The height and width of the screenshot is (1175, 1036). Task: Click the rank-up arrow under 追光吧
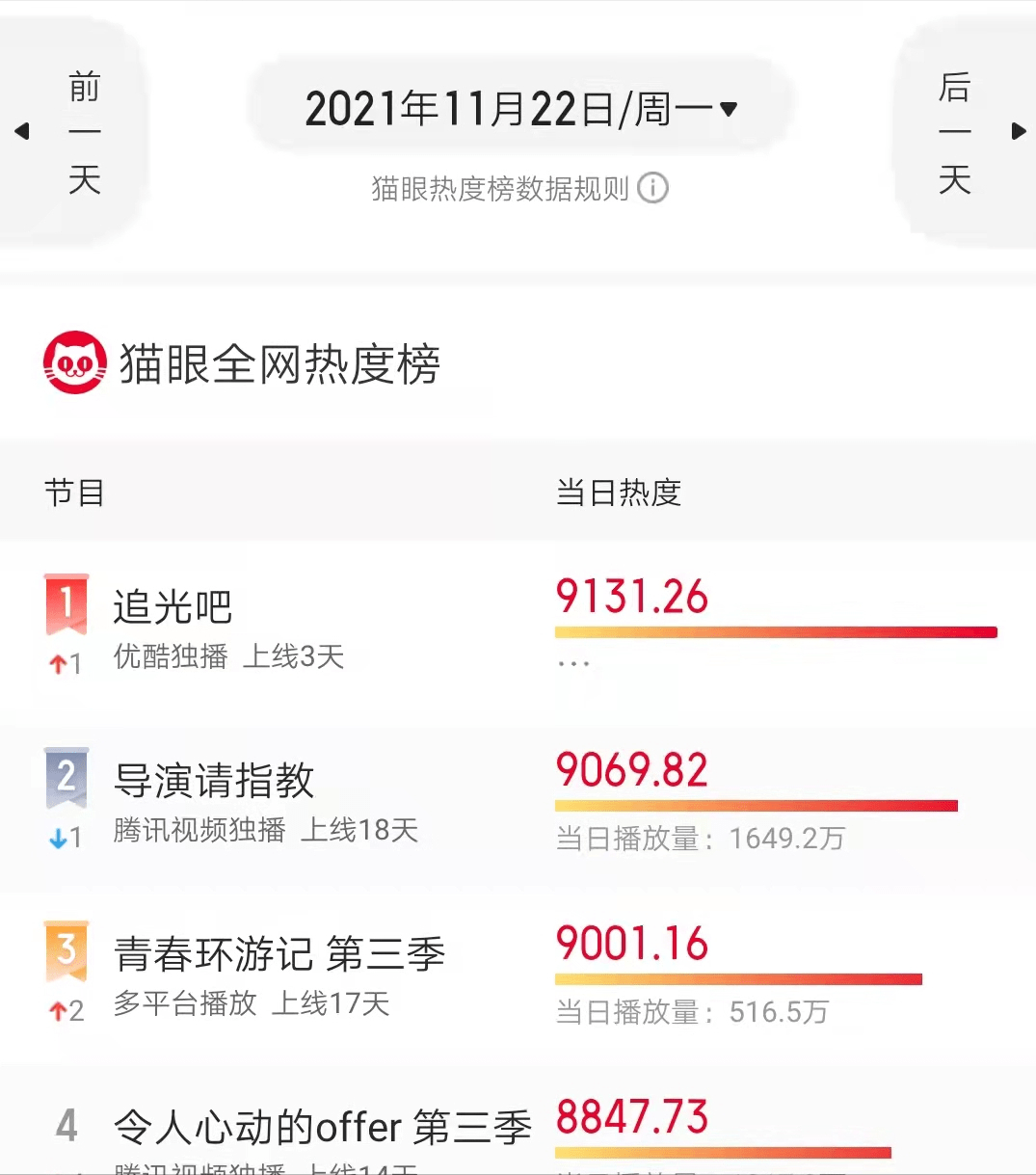click(x=66, y=660)
